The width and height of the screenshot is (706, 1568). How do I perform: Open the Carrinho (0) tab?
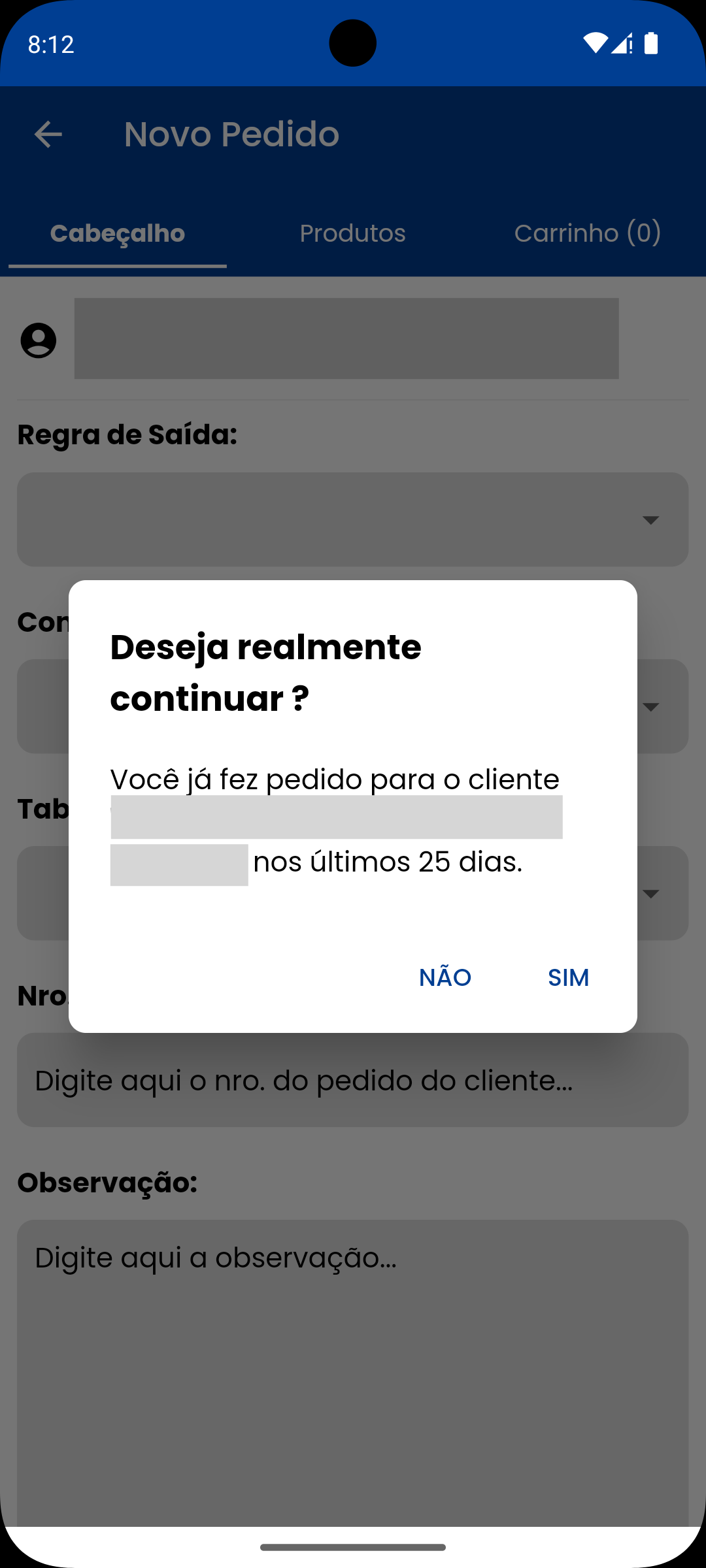(587, 233)
